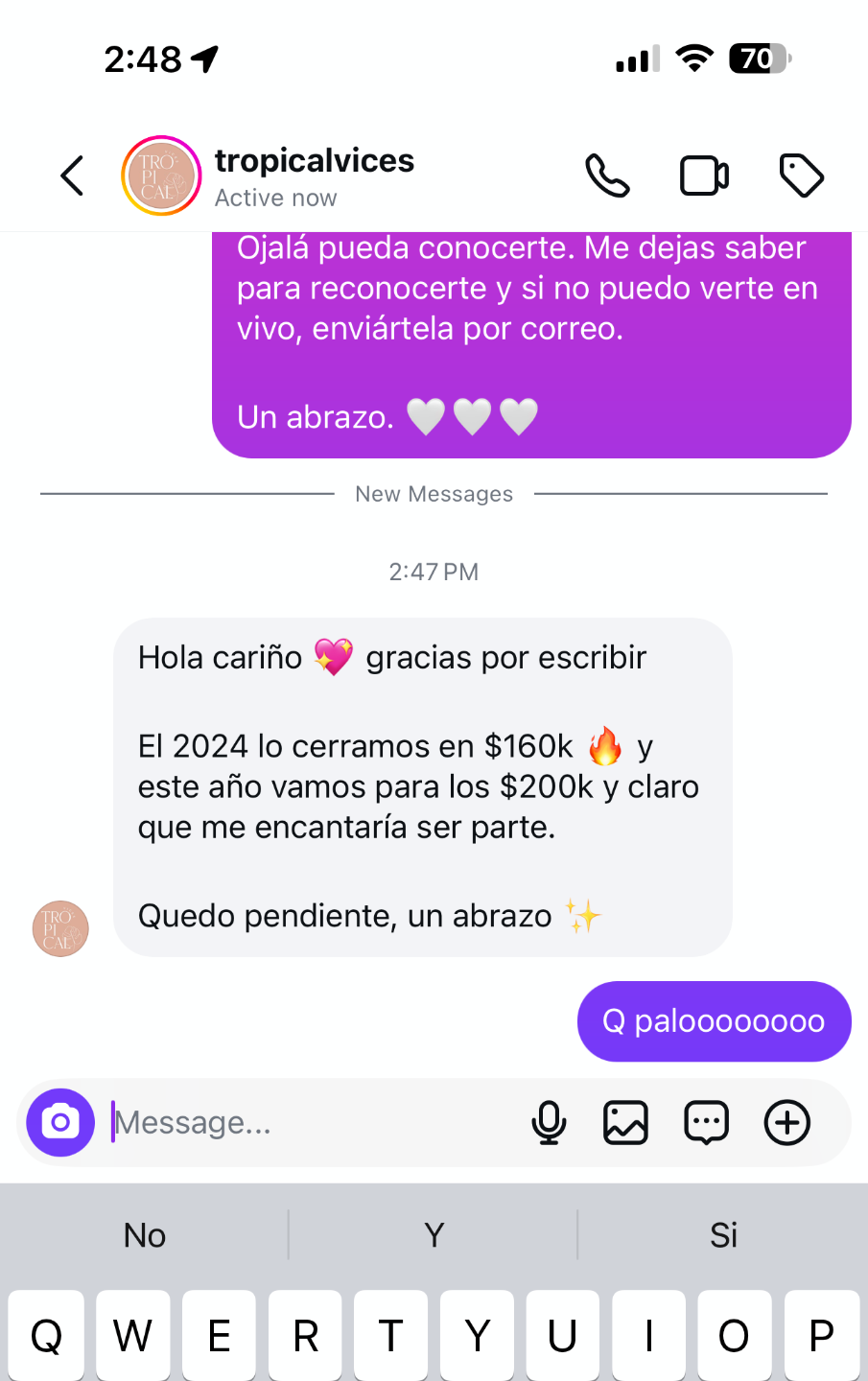The width and height of the screenshot is (868, 1381).
Task: Open the label tag icon
Action: point(801,176)
